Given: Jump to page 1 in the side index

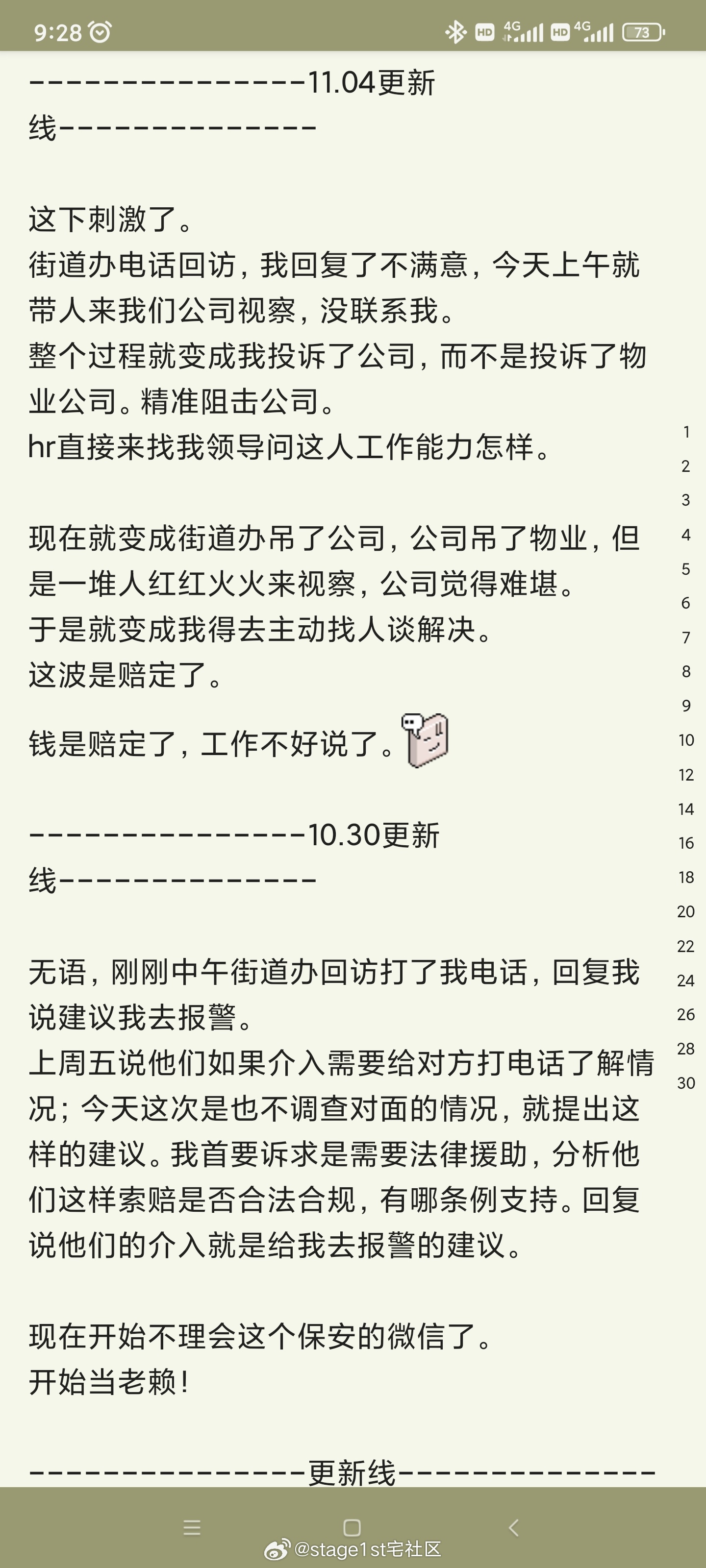Looking at the screenshot, I should pos(686,432).
